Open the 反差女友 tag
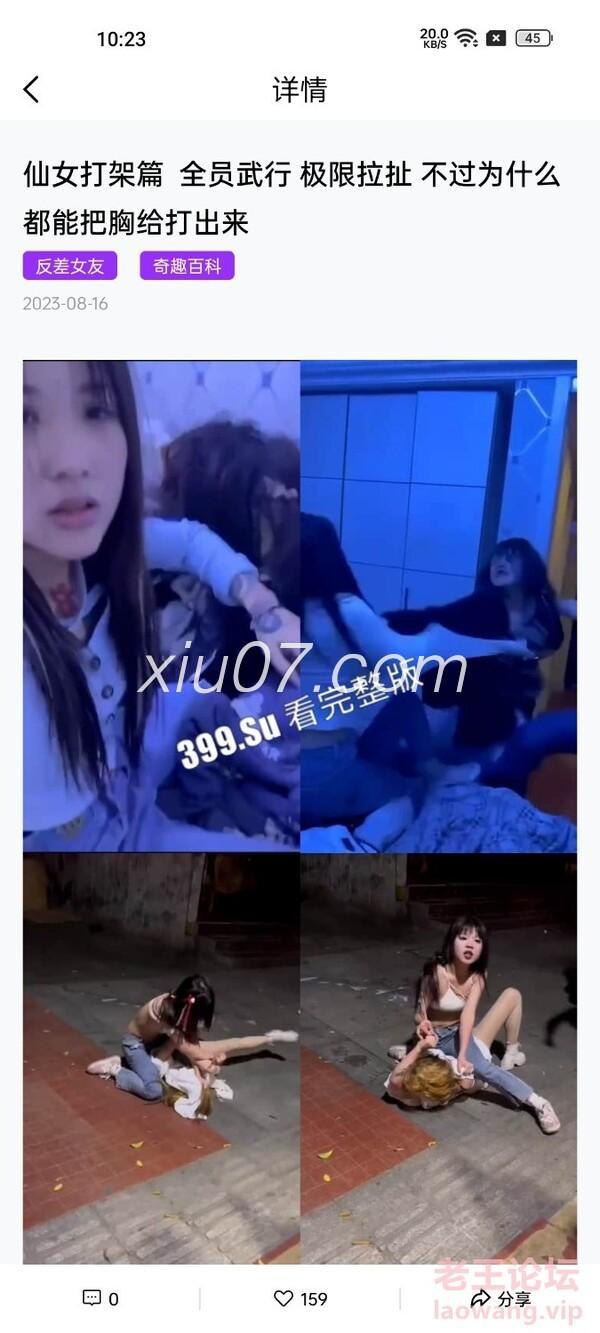This screenshot has width=600, height=1333. (x=70, y=266)
